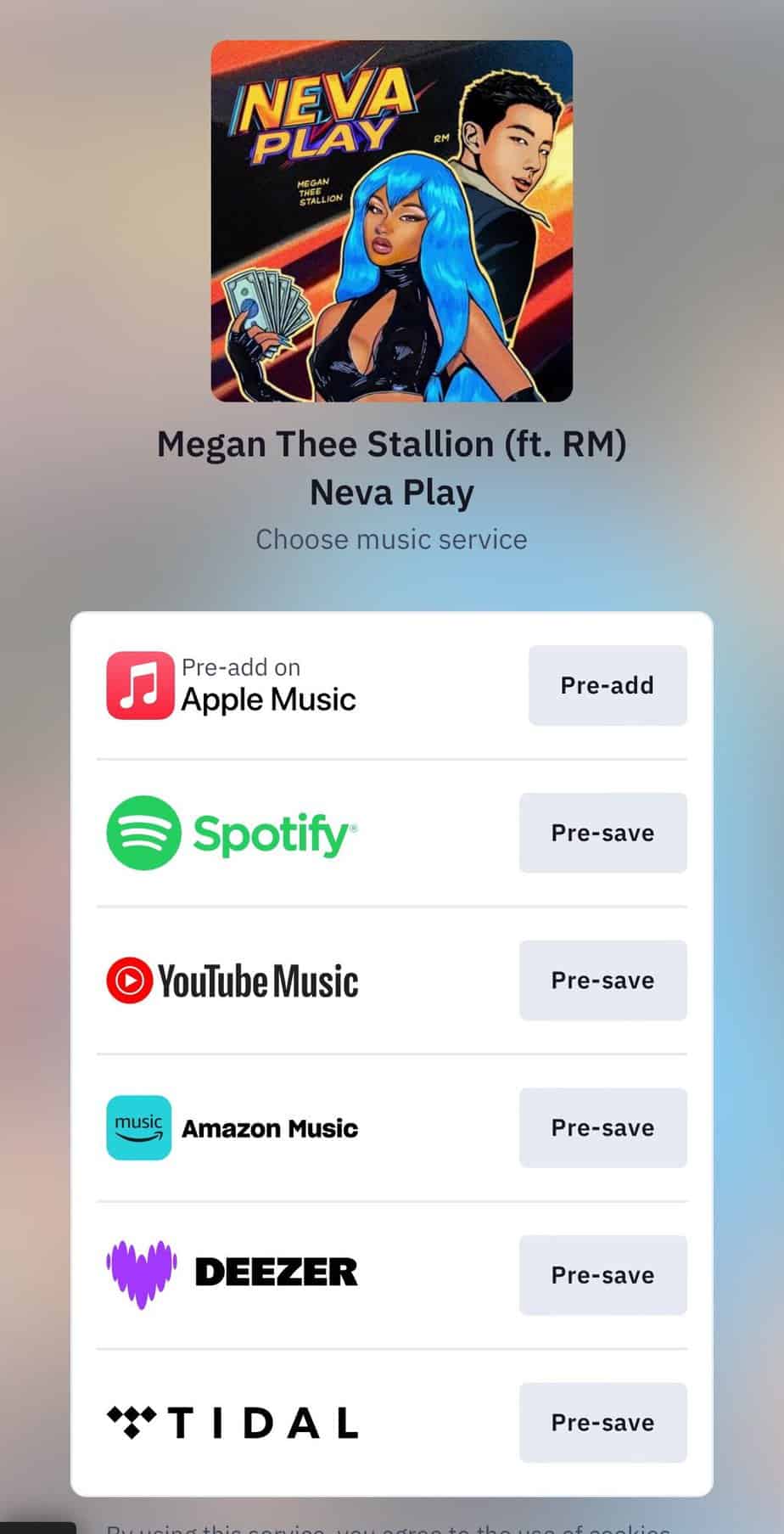Pre-add the song on Apple Music
The width and height of the screenshot is (784, 1534).
pyautogui.click(x=607, y=685)
